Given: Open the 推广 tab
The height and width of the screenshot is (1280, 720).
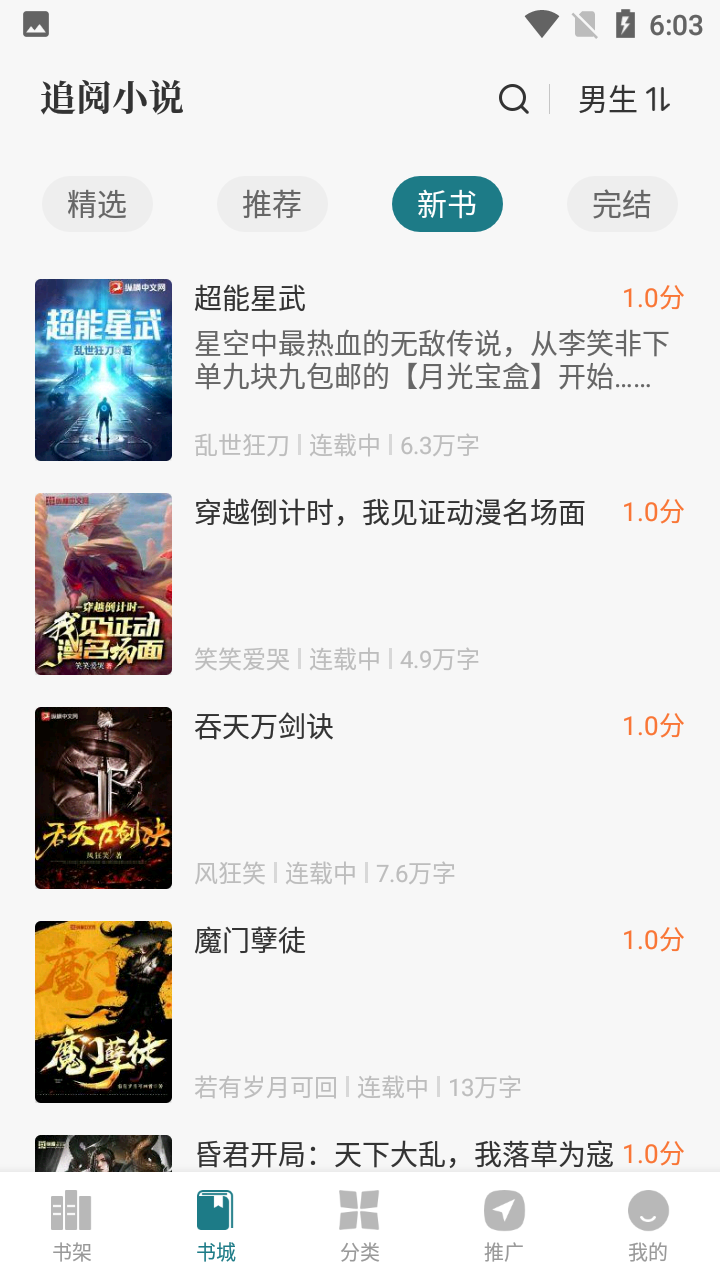Looking at the screenshot, I should click(504, 1226).
